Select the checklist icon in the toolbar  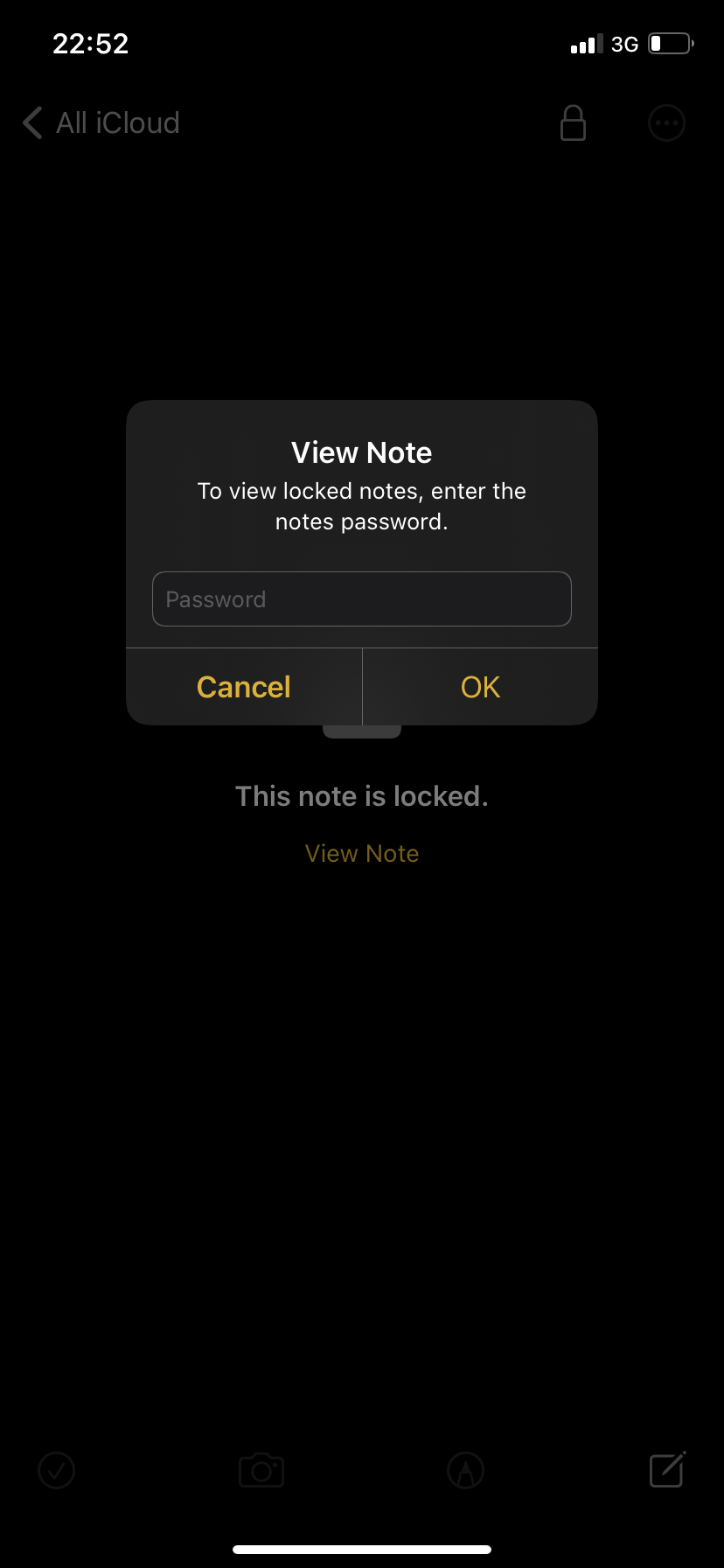[56, 1470]
